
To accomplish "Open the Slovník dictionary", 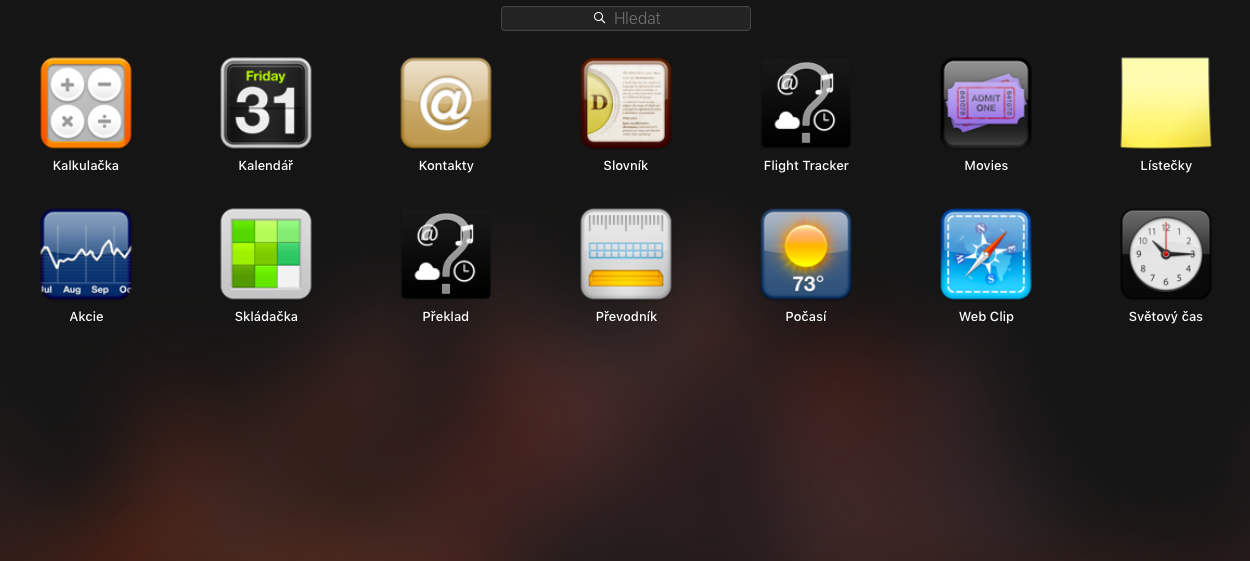I will click(626, 103).
